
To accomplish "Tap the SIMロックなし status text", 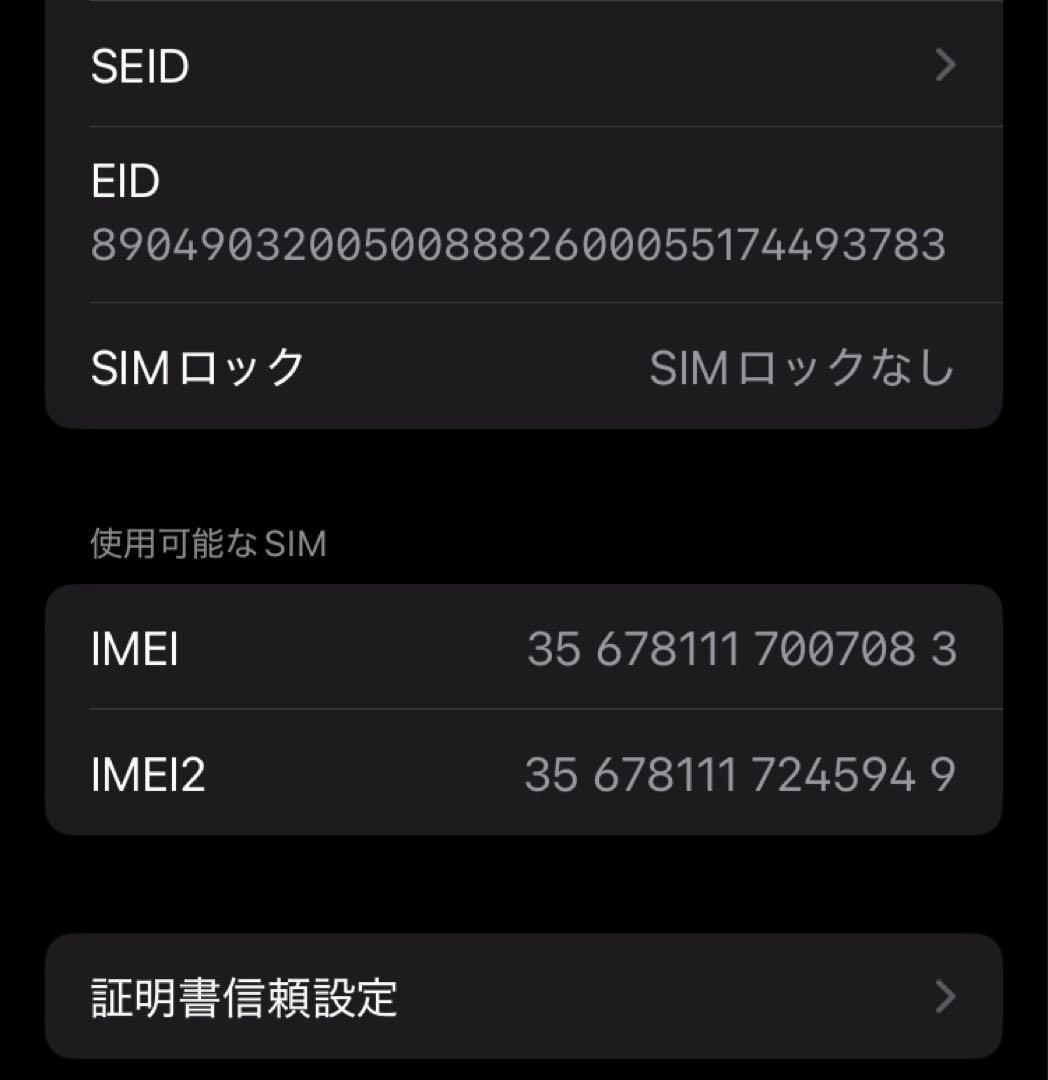I will point(802,367).
